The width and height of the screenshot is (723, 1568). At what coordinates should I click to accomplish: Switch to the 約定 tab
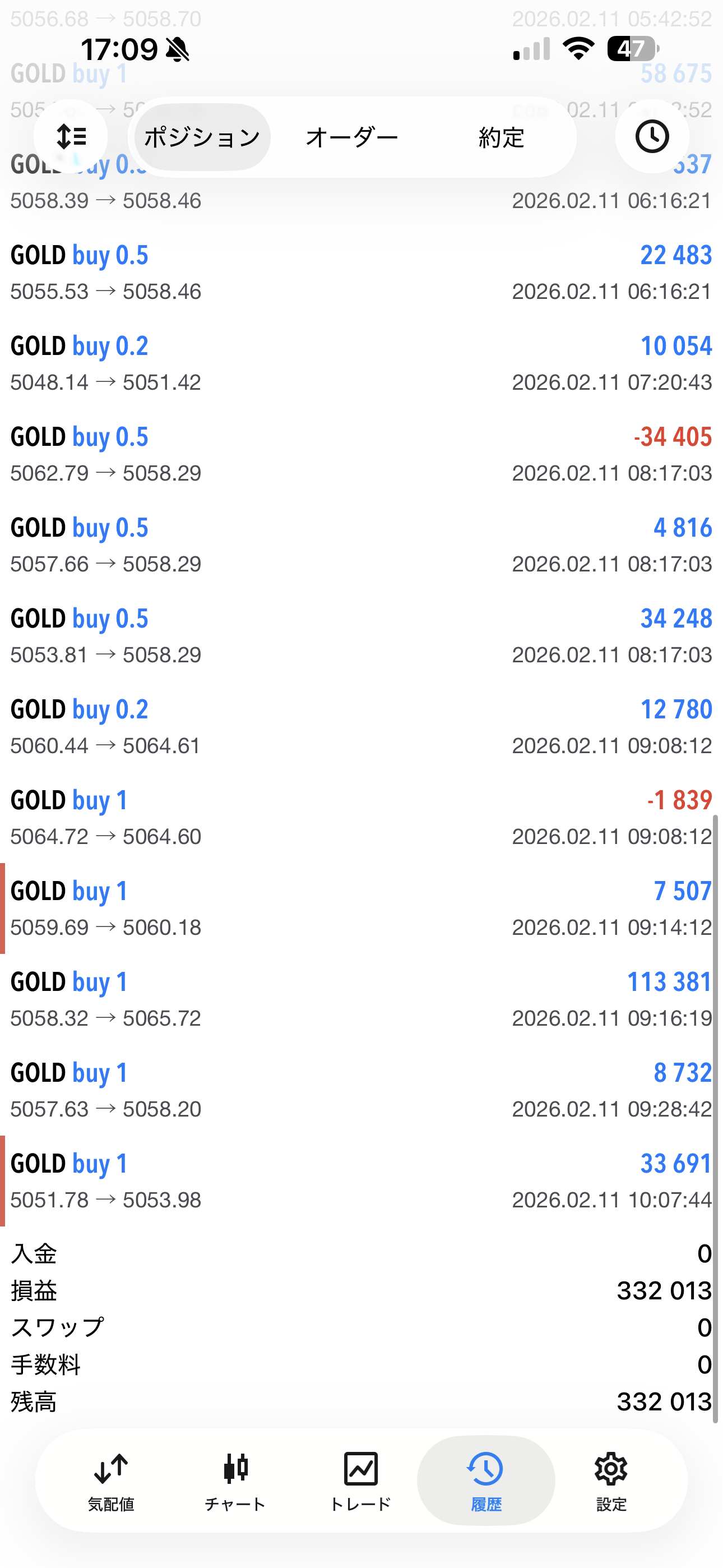click(x=501, y=137)
